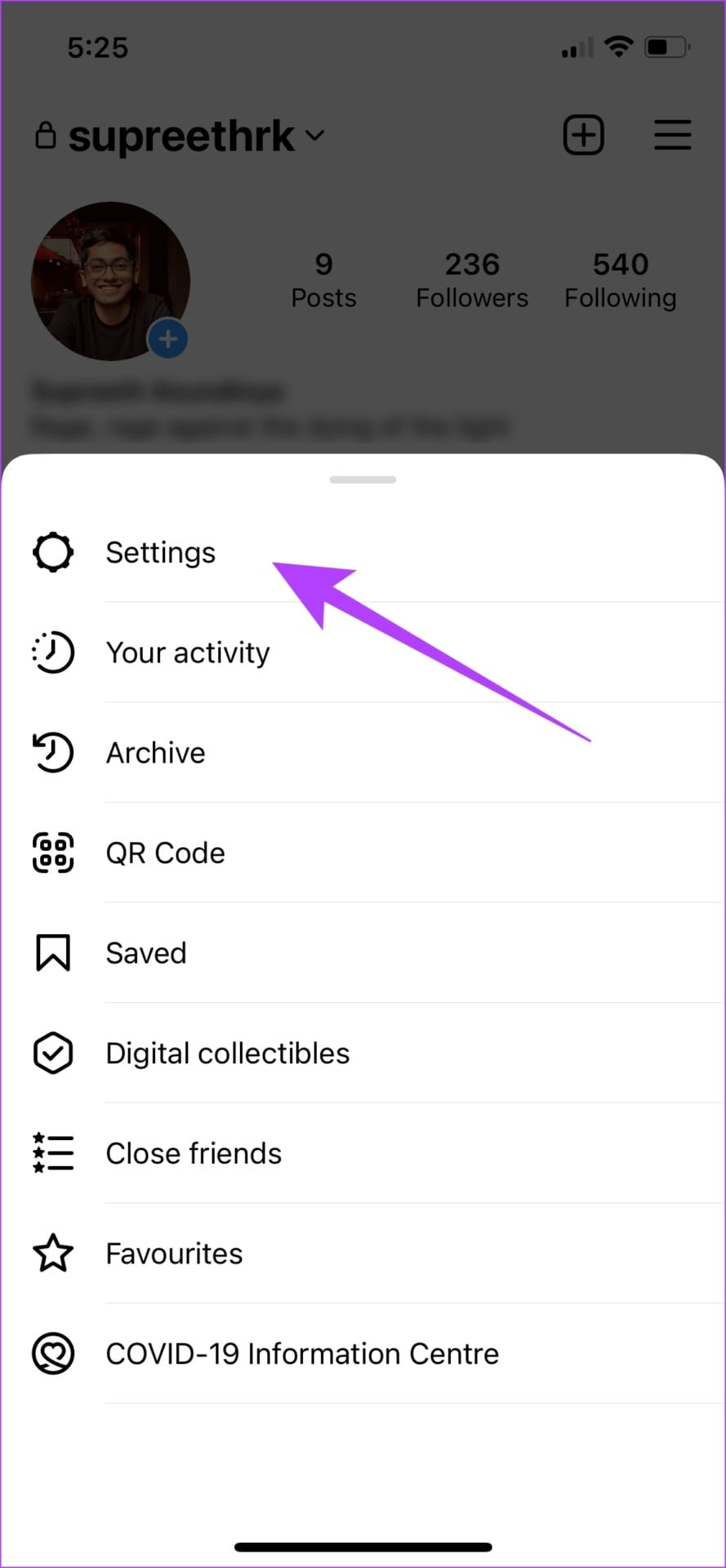Screen dimensions: 726x1568
Task: Tap the blue plus badge on profile picture
Action: 167,338
